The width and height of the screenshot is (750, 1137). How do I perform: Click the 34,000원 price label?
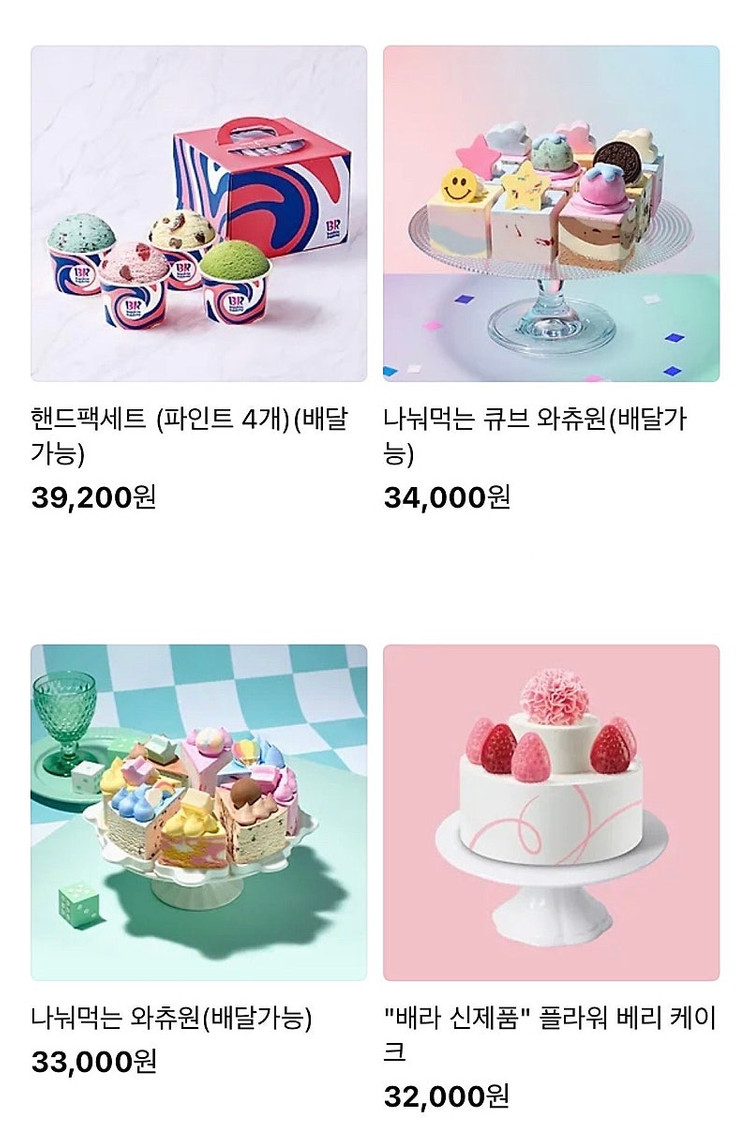click(x=447, y=493)
